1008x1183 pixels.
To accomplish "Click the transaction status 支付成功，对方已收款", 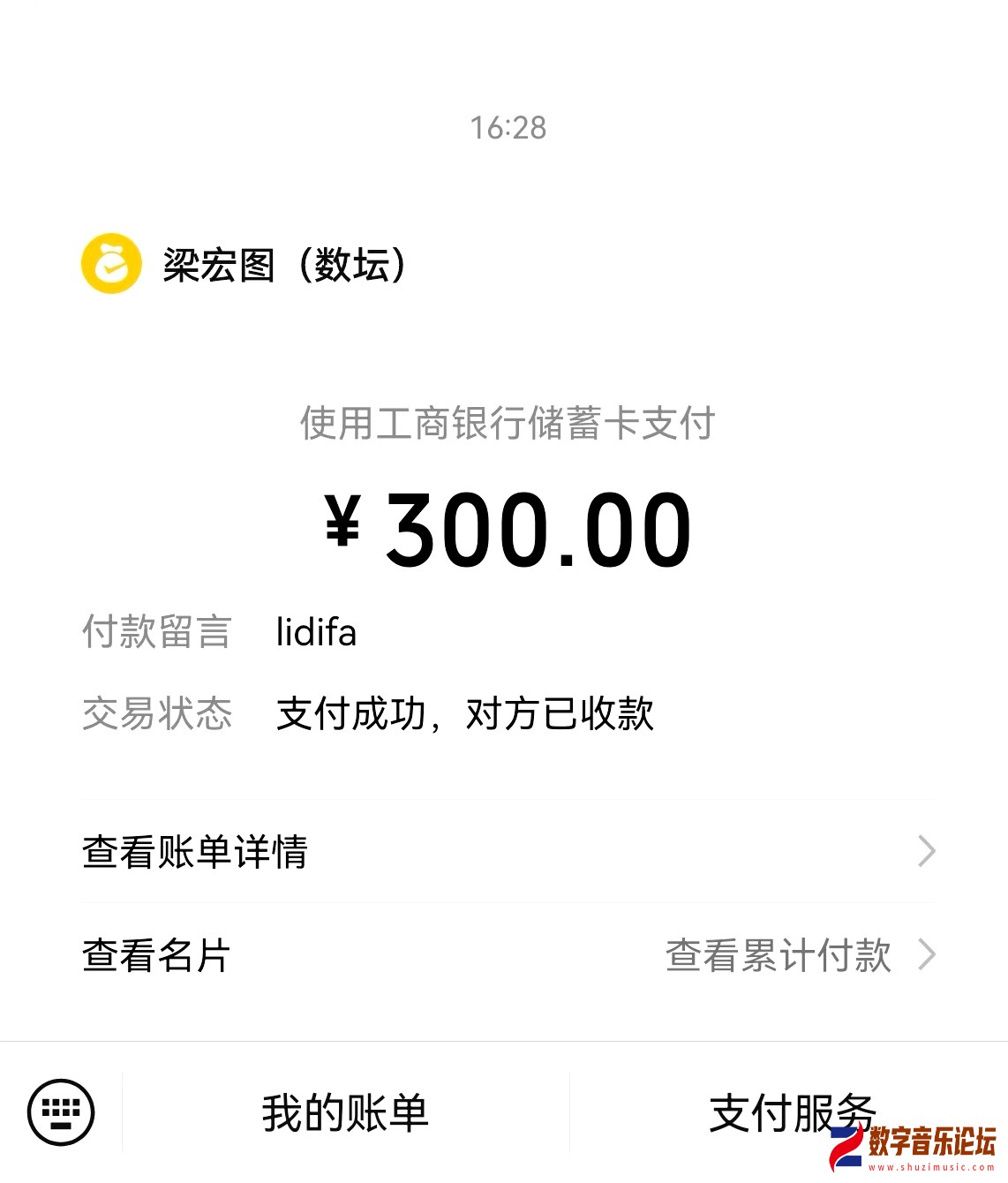I will pos(466,716).
